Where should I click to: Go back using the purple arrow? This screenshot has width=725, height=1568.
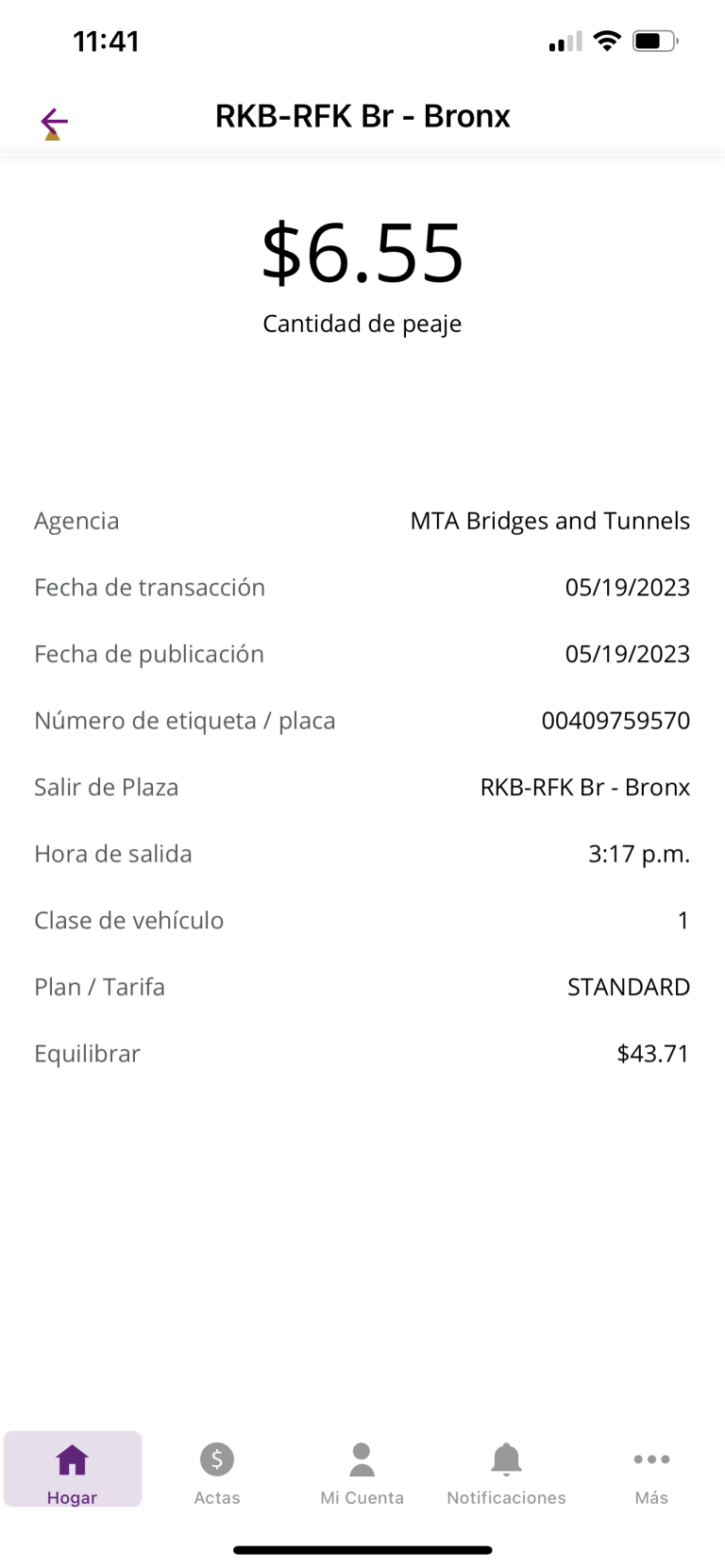pyautogui.click(x=54, y=122)
